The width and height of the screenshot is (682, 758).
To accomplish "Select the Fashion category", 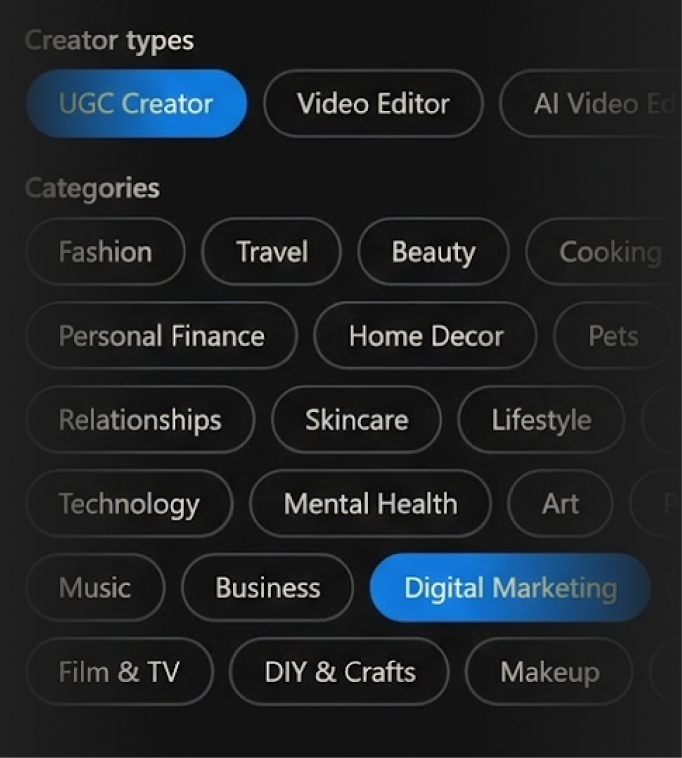I will 105,252.
